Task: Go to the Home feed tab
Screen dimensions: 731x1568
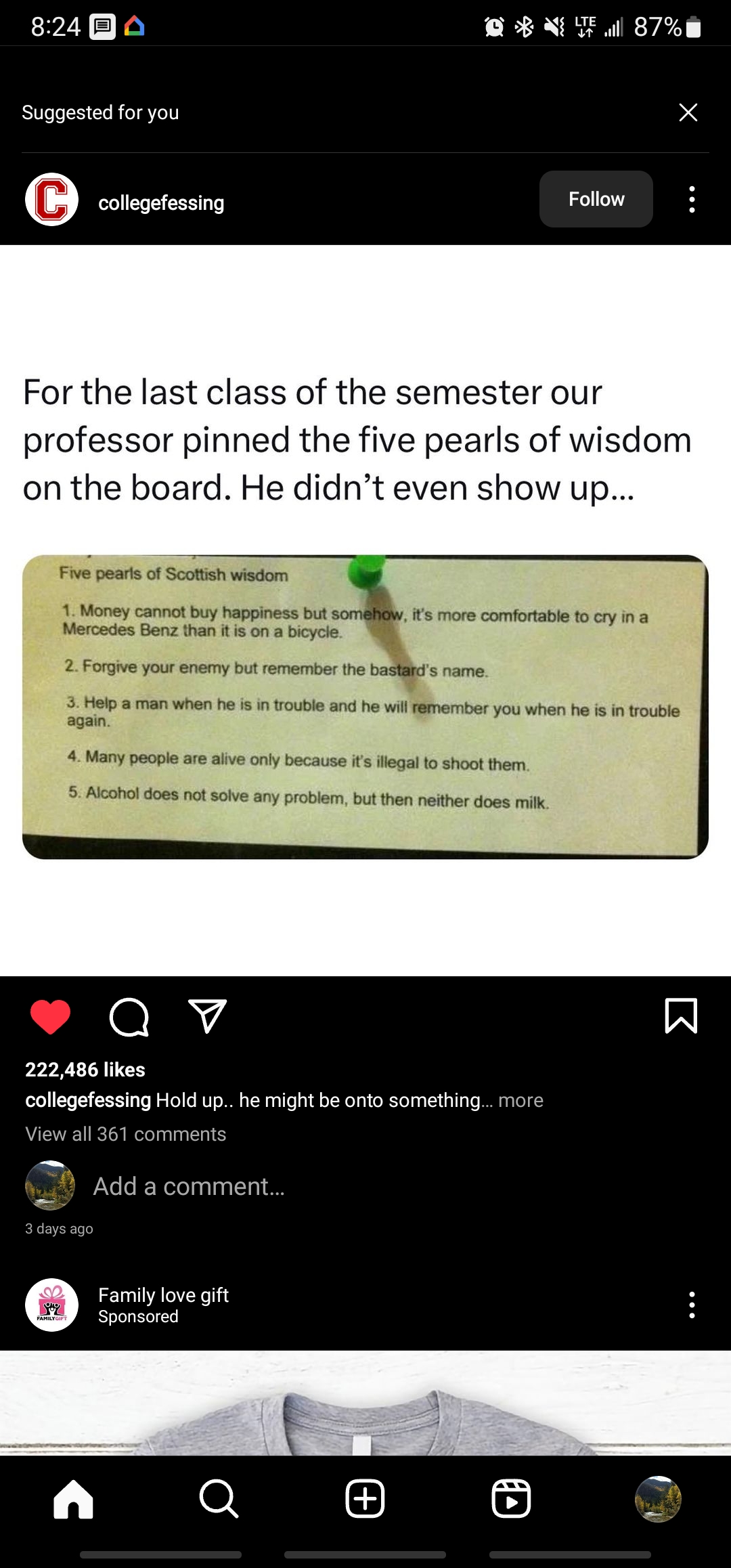Action: coord(73,1499)
